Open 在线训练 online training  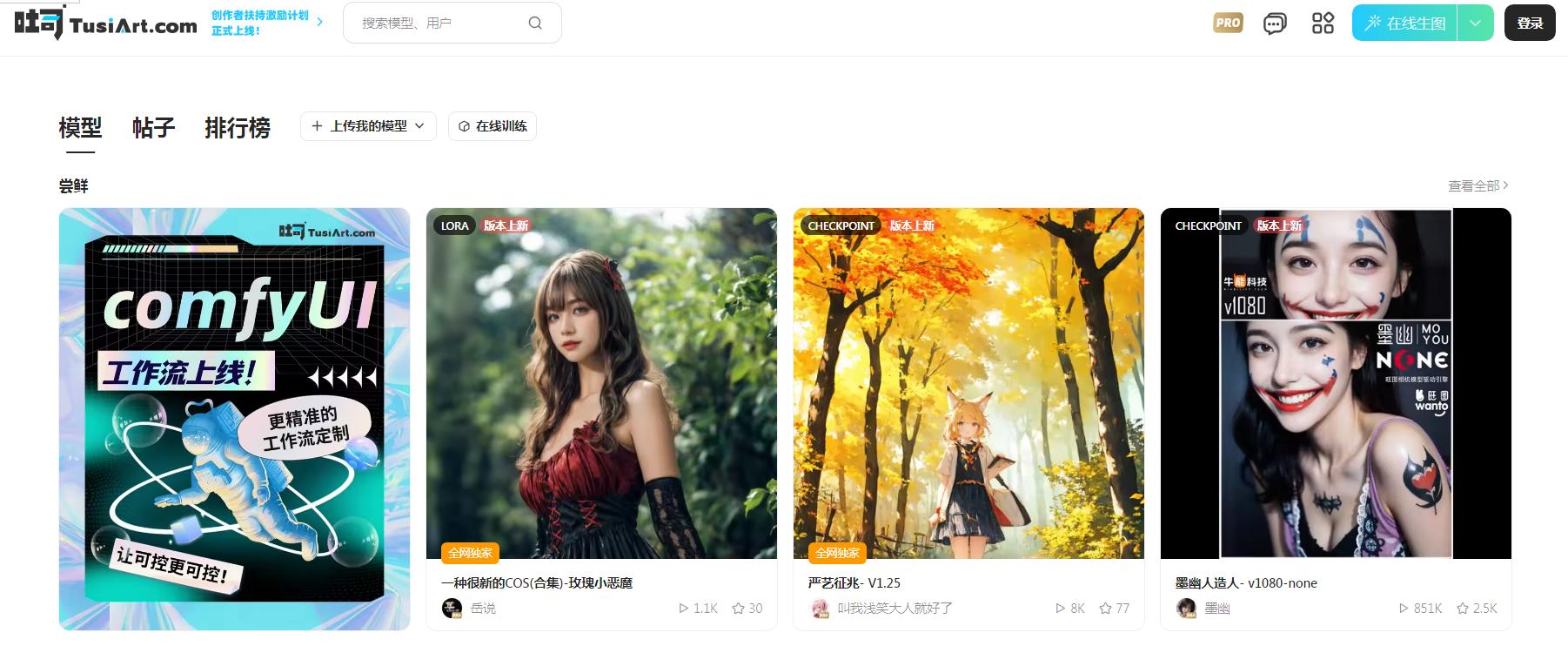[x=493, y=126]
